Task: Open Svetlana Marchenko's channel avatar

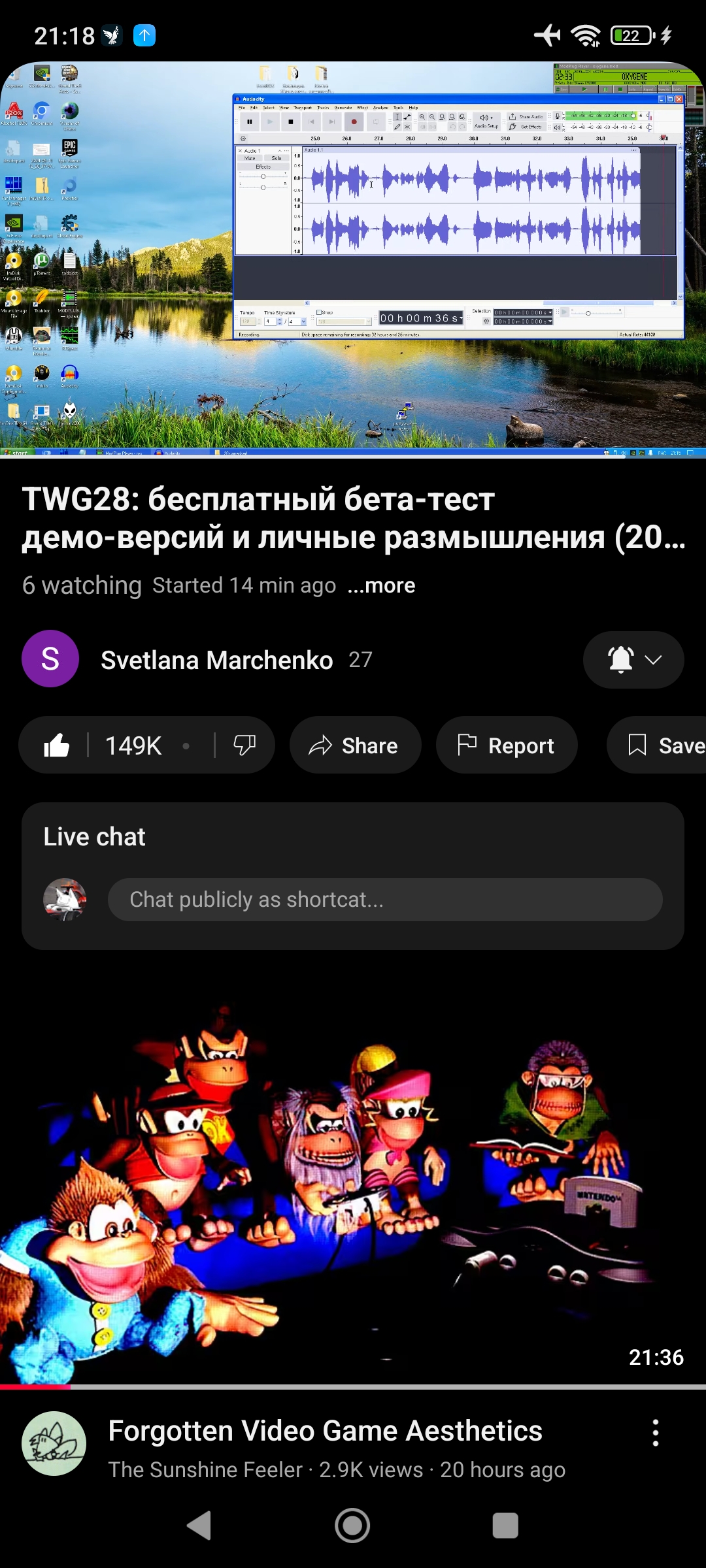Action: click(x=50, y=659)
